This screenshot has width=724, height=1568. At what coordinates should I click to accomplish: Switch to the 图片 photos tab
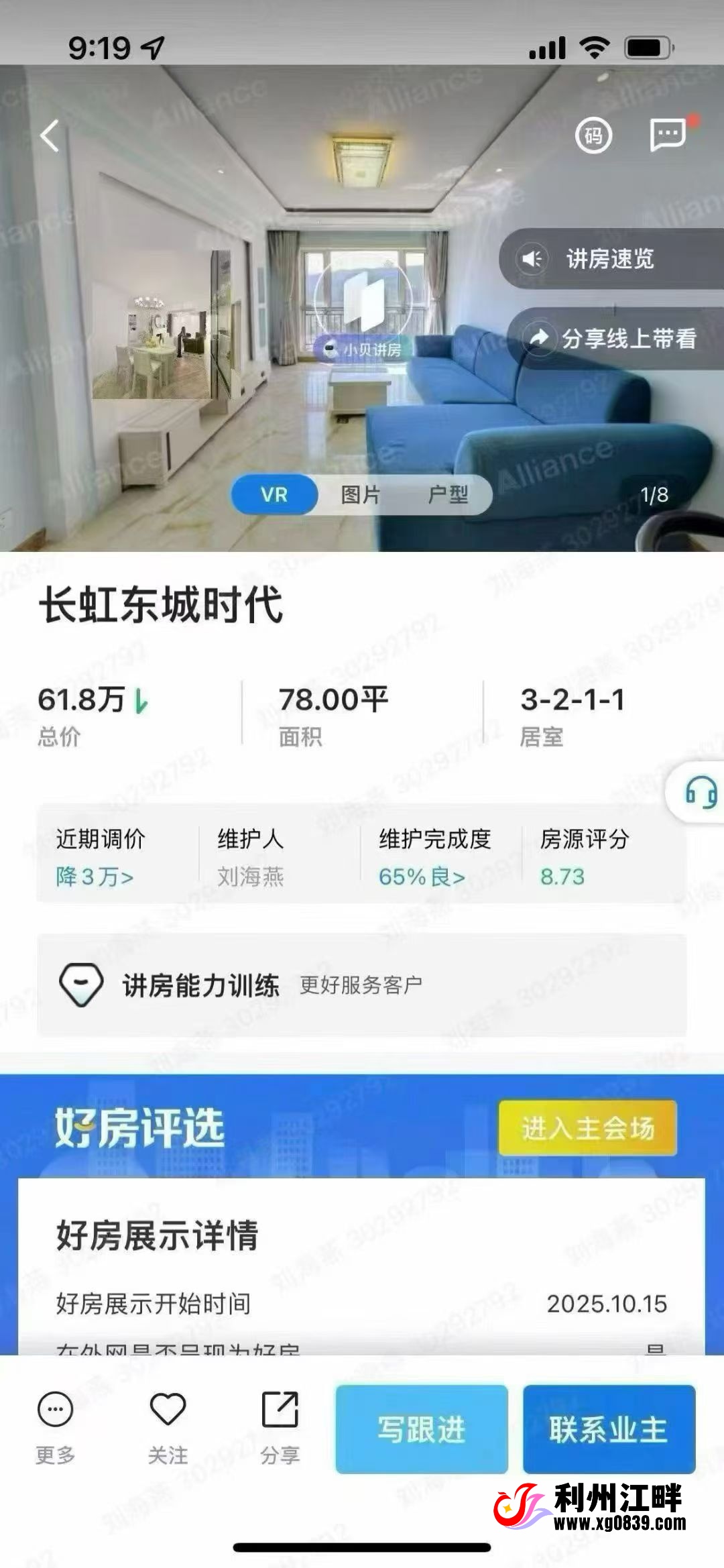pyautogui.click(x=361, y=495)
